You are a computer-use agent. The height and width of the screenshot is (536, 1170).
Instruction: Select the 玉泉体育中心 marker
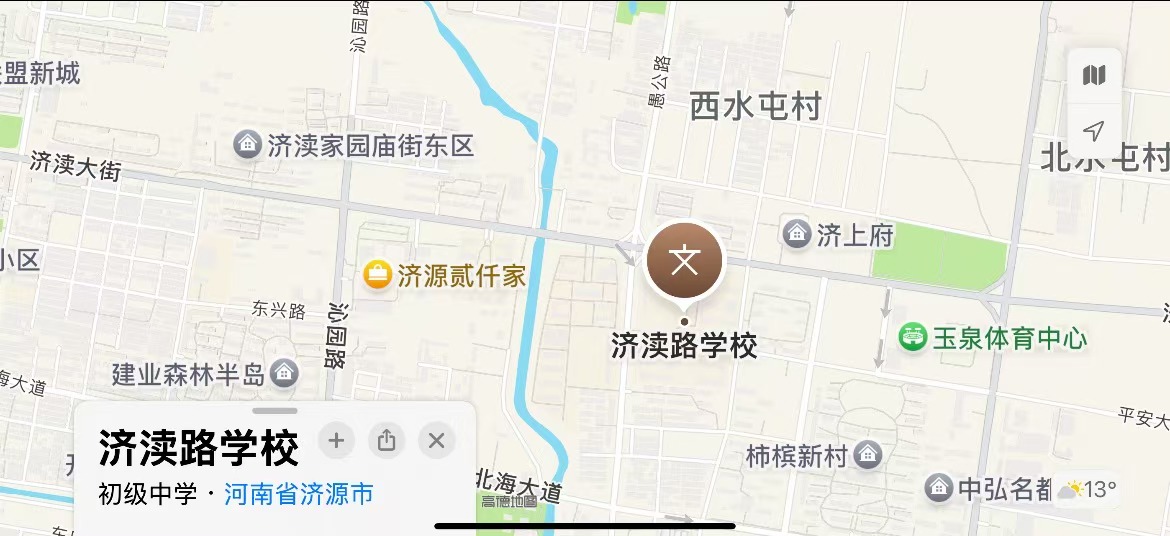point(912,338)
